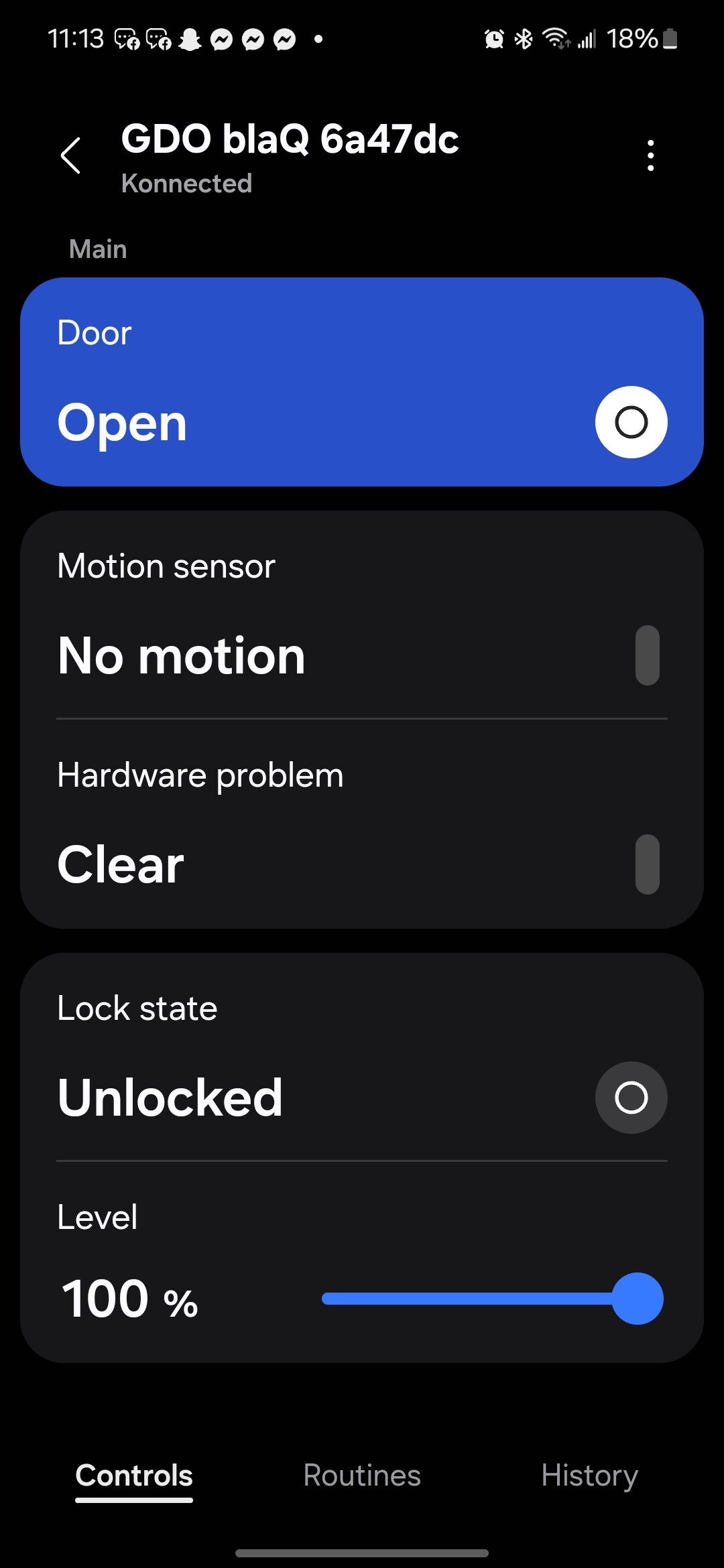Open the three-dot overflow menu
The height and width of the screenshot is (1568, 724).
click(x=650, y=155)
